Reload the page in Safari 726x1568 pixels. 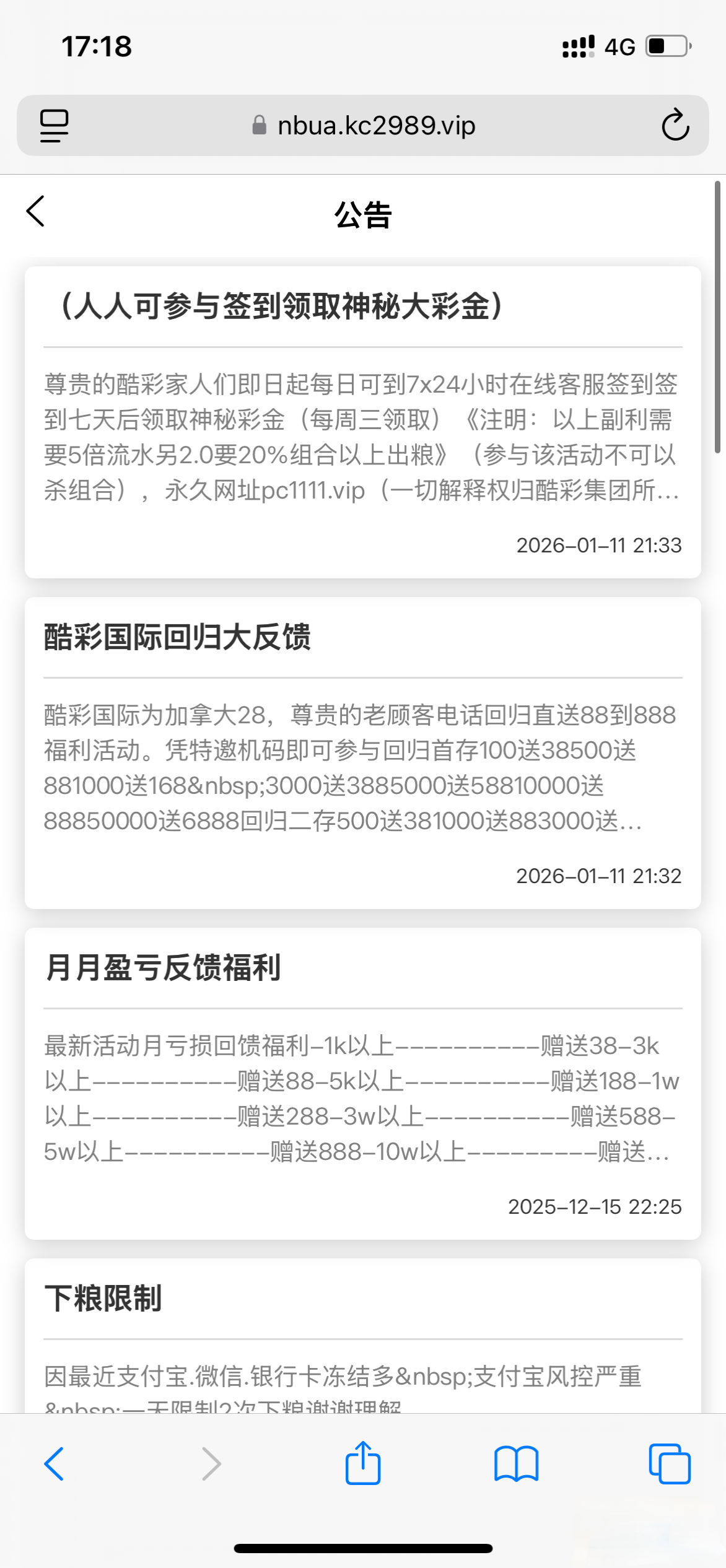coord(675,126)
